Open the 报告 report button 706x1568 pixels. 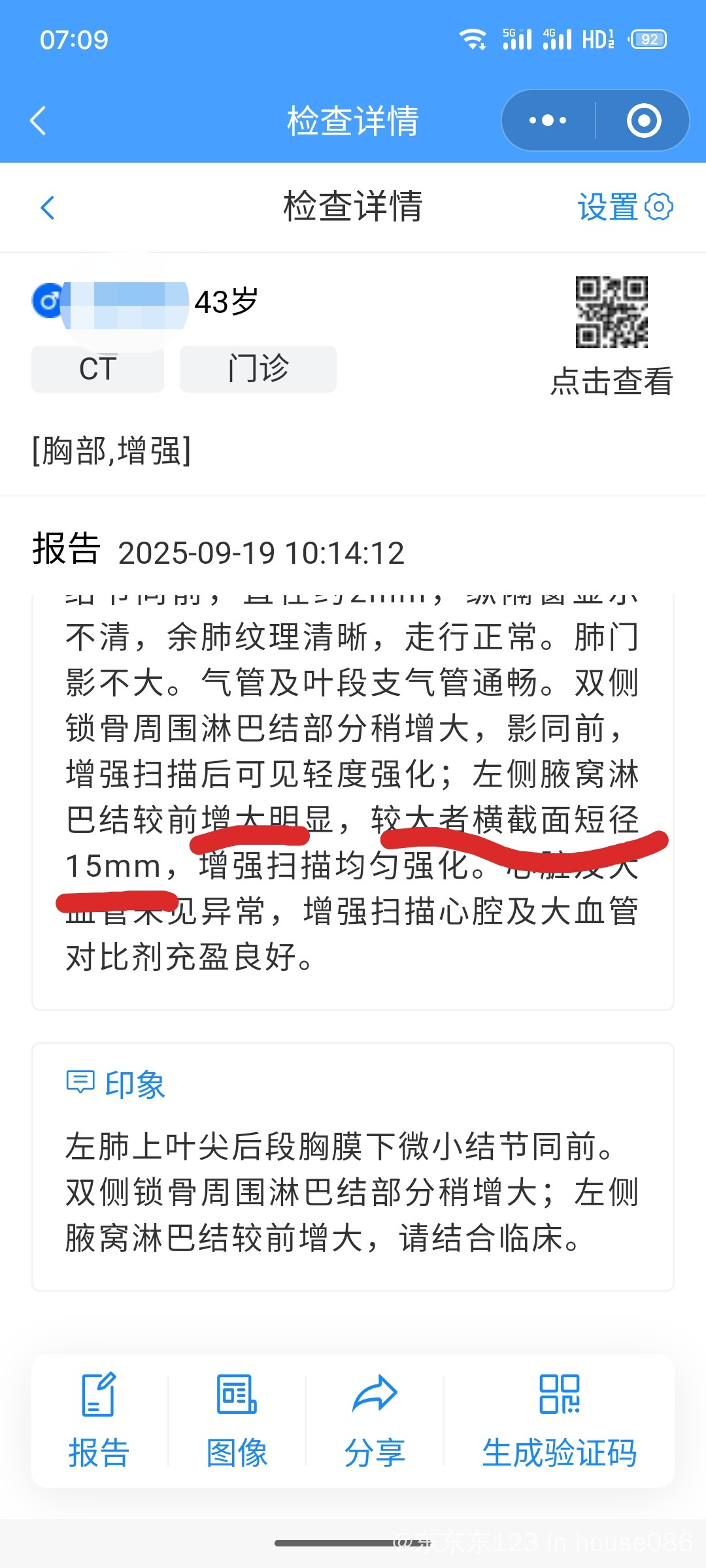pos(99,1420)
